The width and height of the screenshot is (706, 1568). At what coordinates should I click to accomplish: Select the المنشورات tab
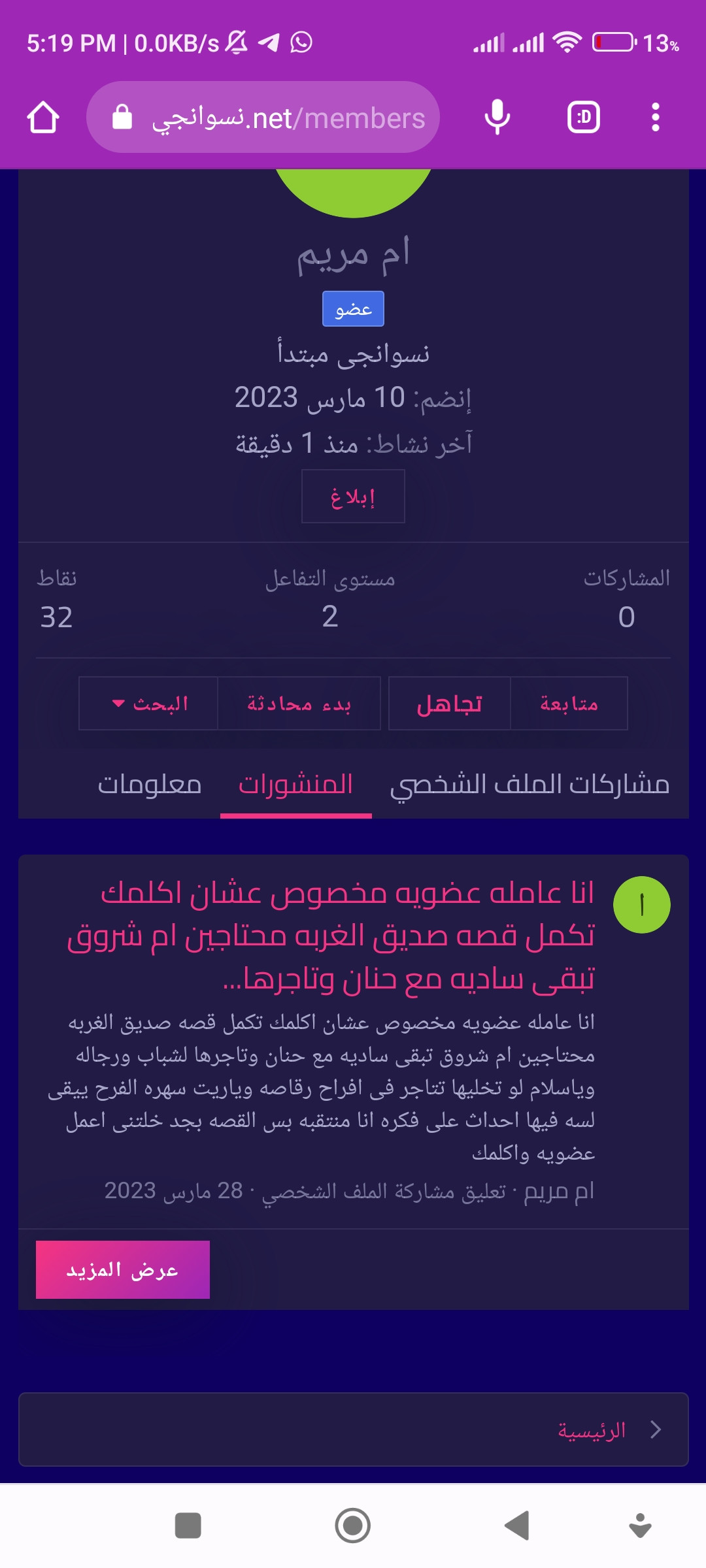pos(296,784)
